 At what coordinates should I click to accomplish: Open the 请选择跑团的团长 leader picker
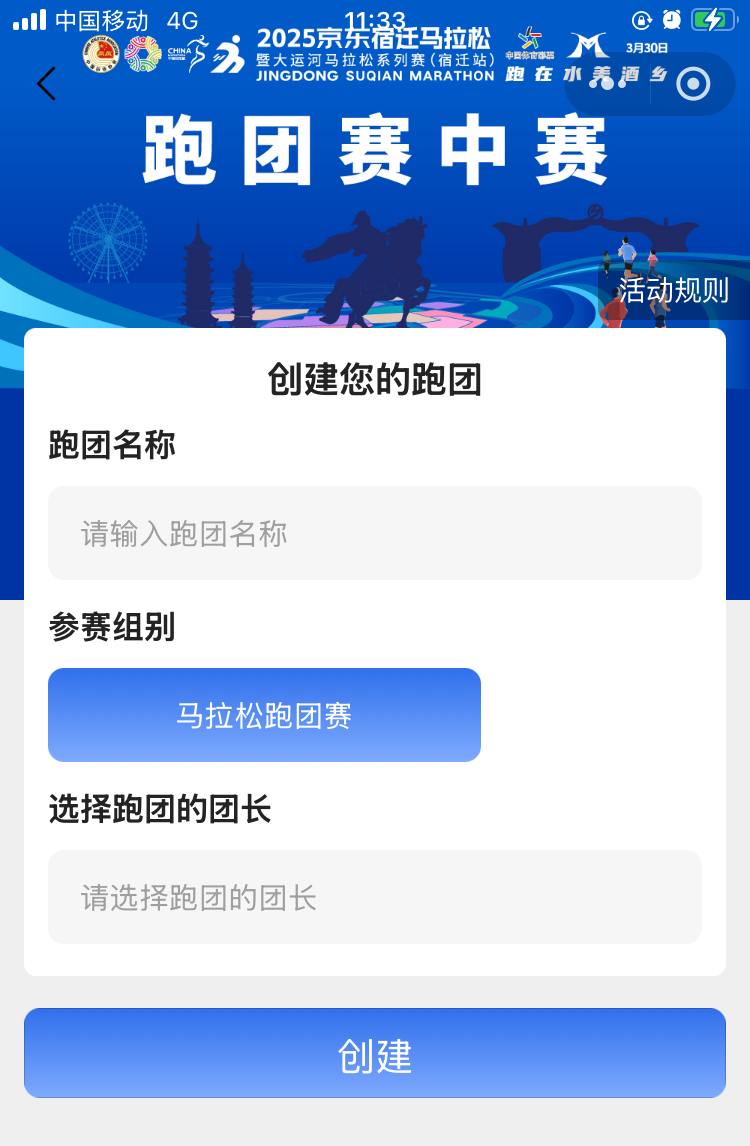375,897
